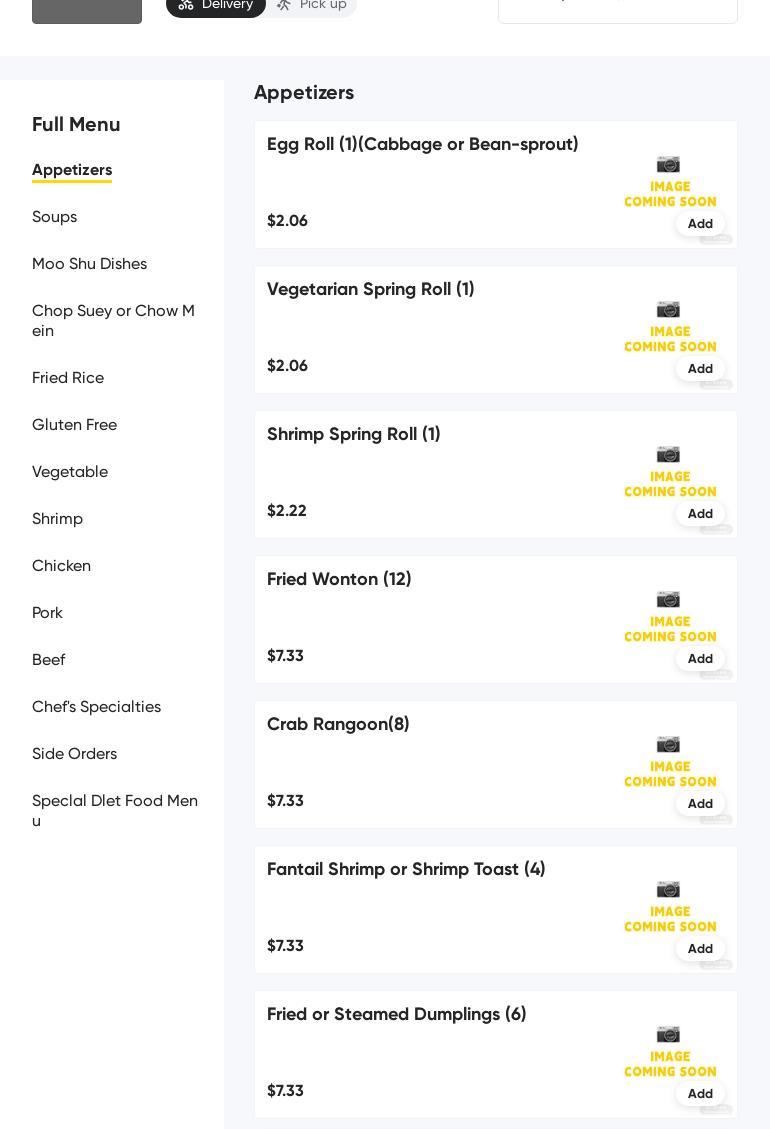Add Shrimp Spring Roll to cart
This screenshot has height=1129, width=770.
(x=700, y=514)
